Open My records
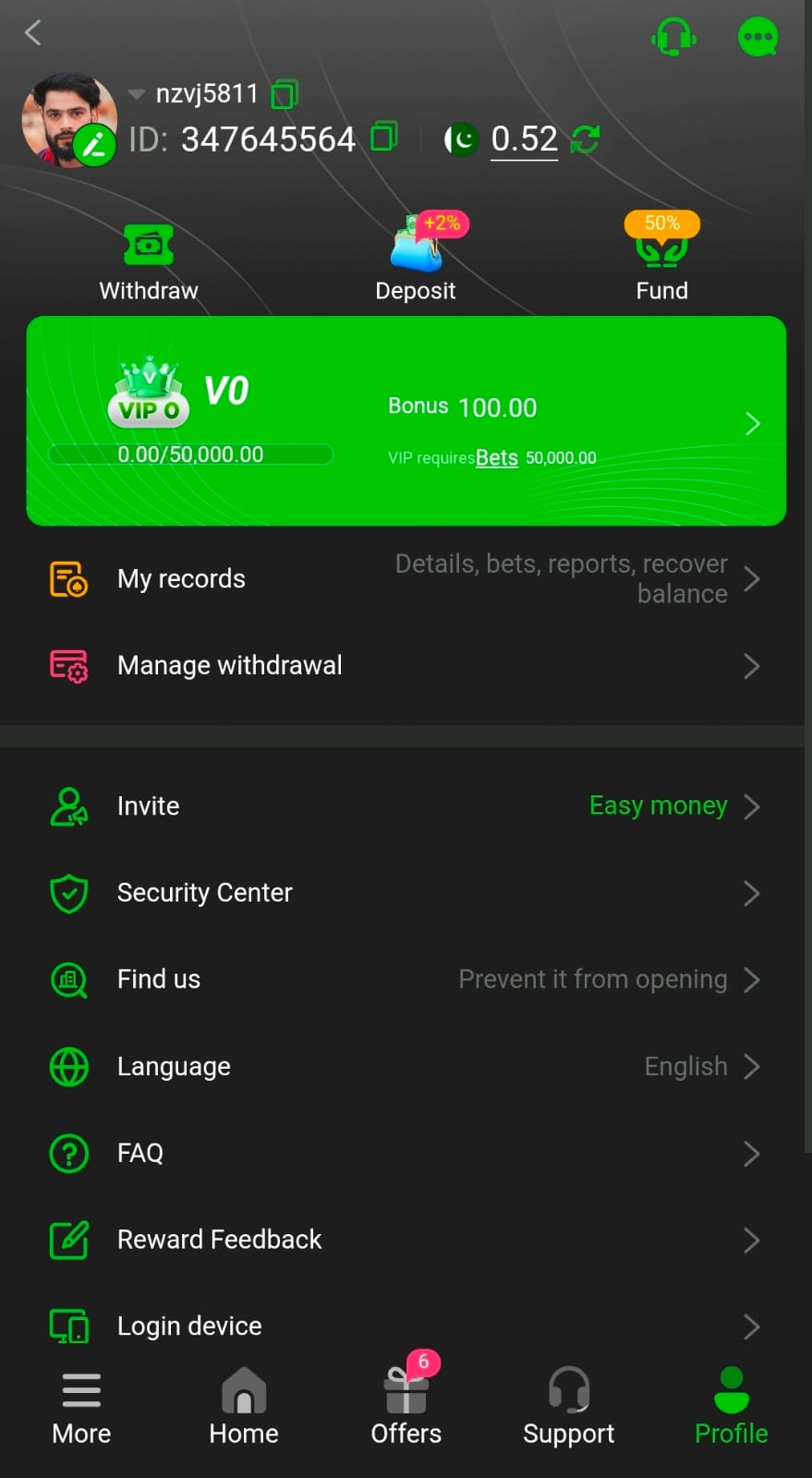812x1478 pixels. 406,579
